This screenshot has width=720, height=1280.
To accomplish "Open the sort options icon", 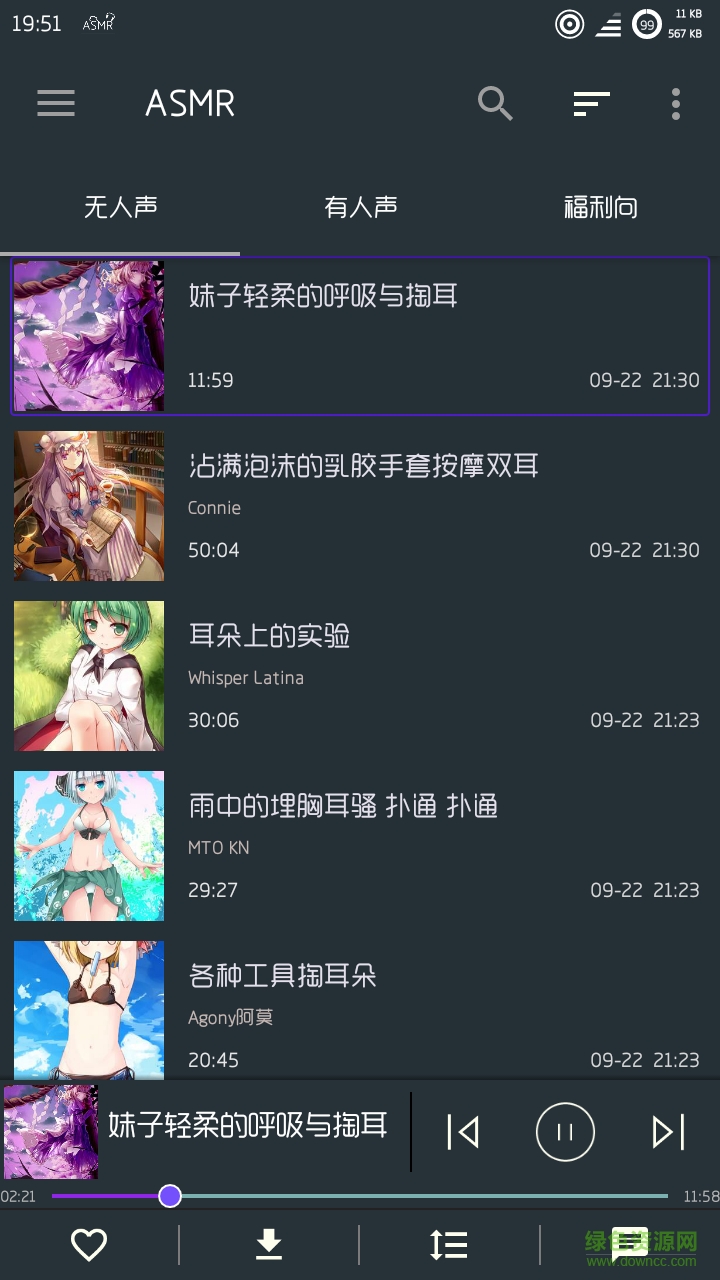I will (590, 103).
